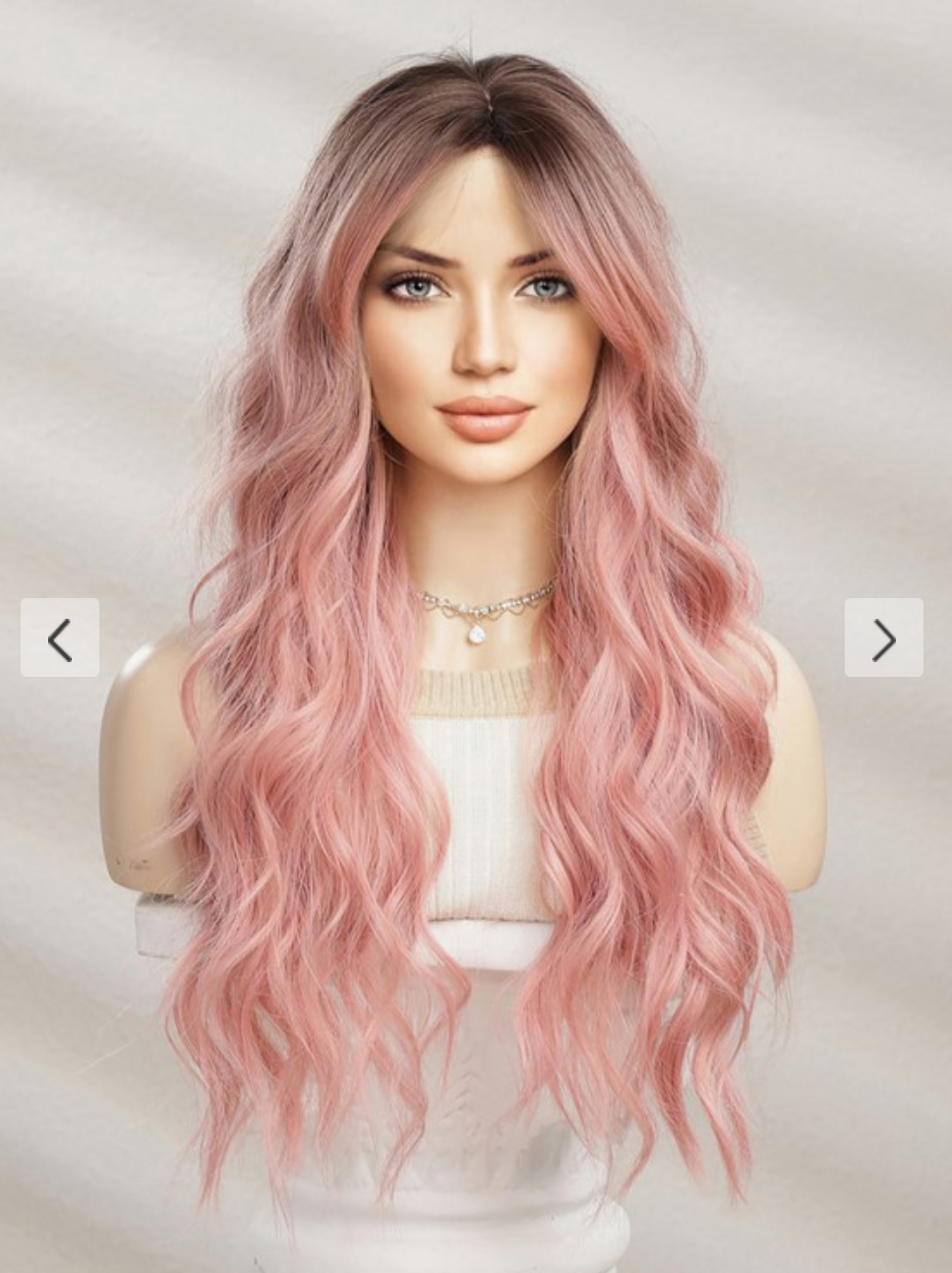Show the next product image

(883, 638)
